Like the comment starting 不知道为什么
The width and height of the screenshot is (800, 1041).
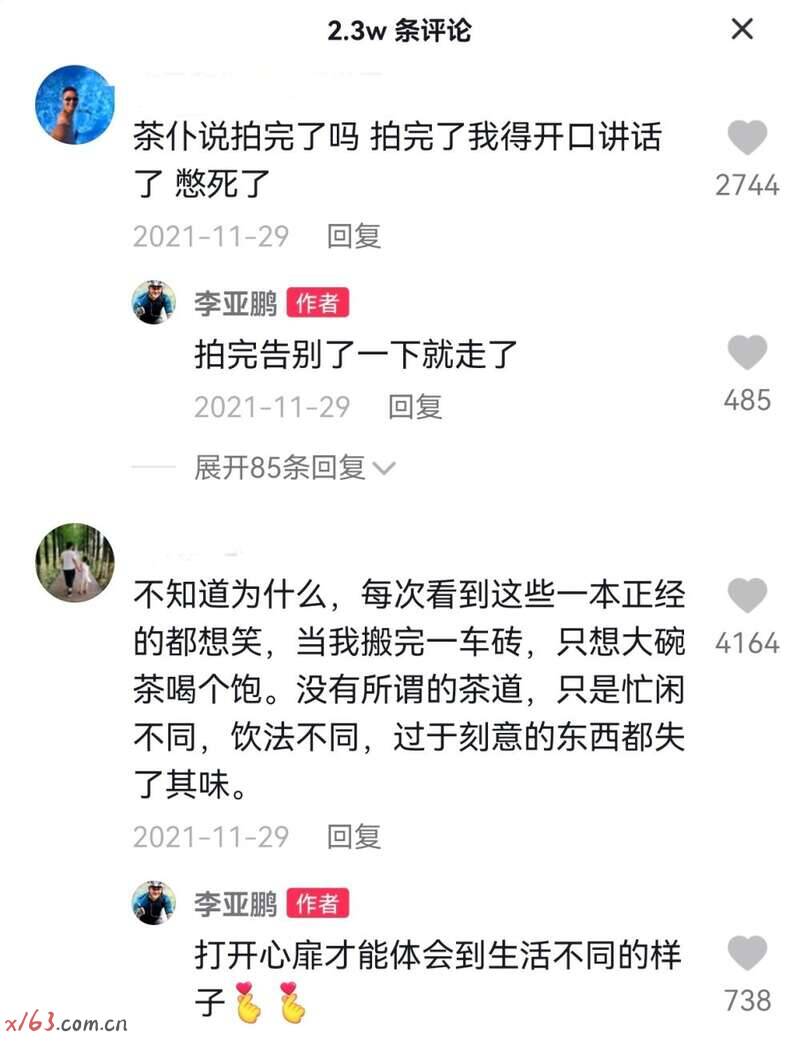coord(747,596)
